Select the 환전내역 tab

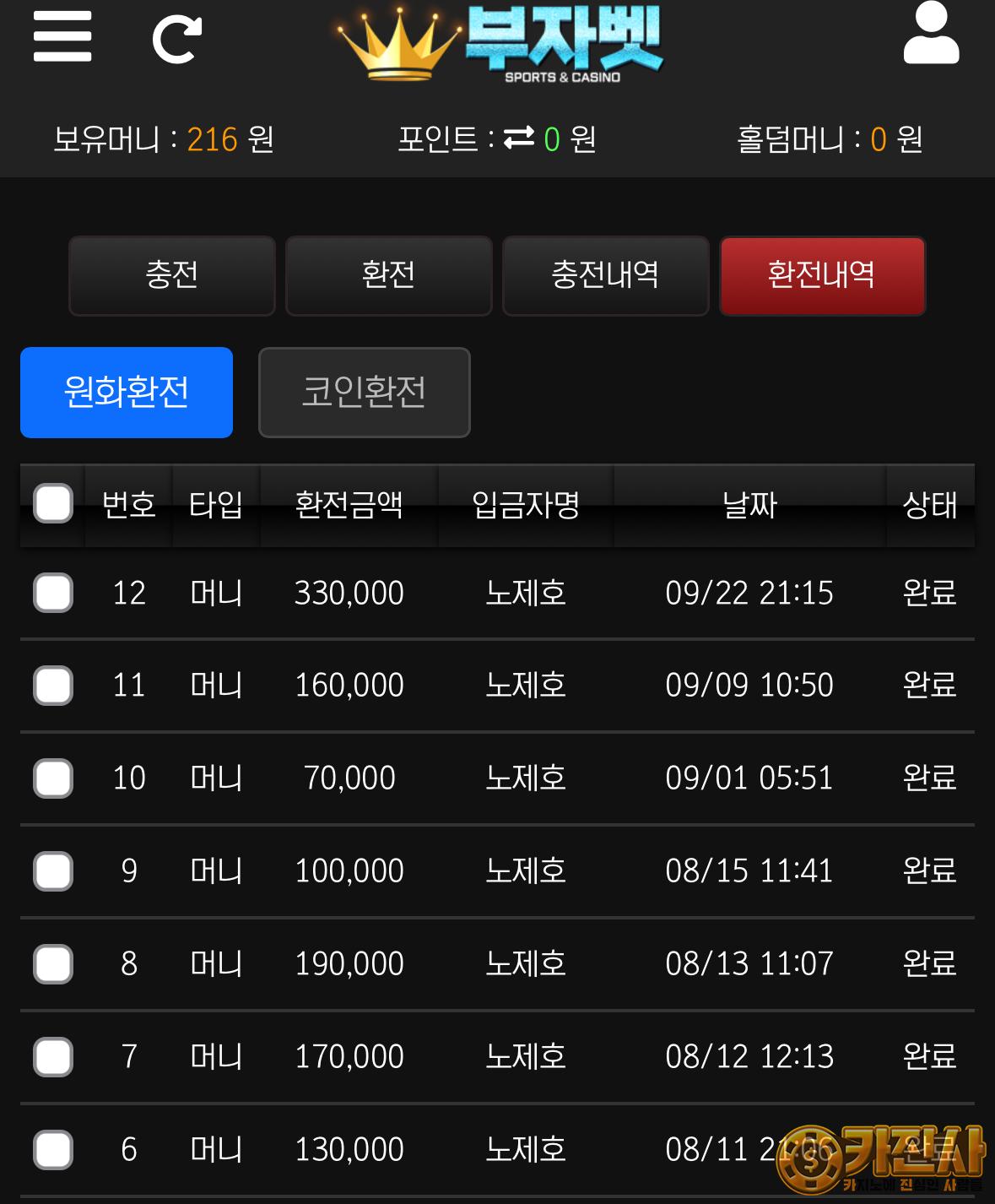pos(822,275)
